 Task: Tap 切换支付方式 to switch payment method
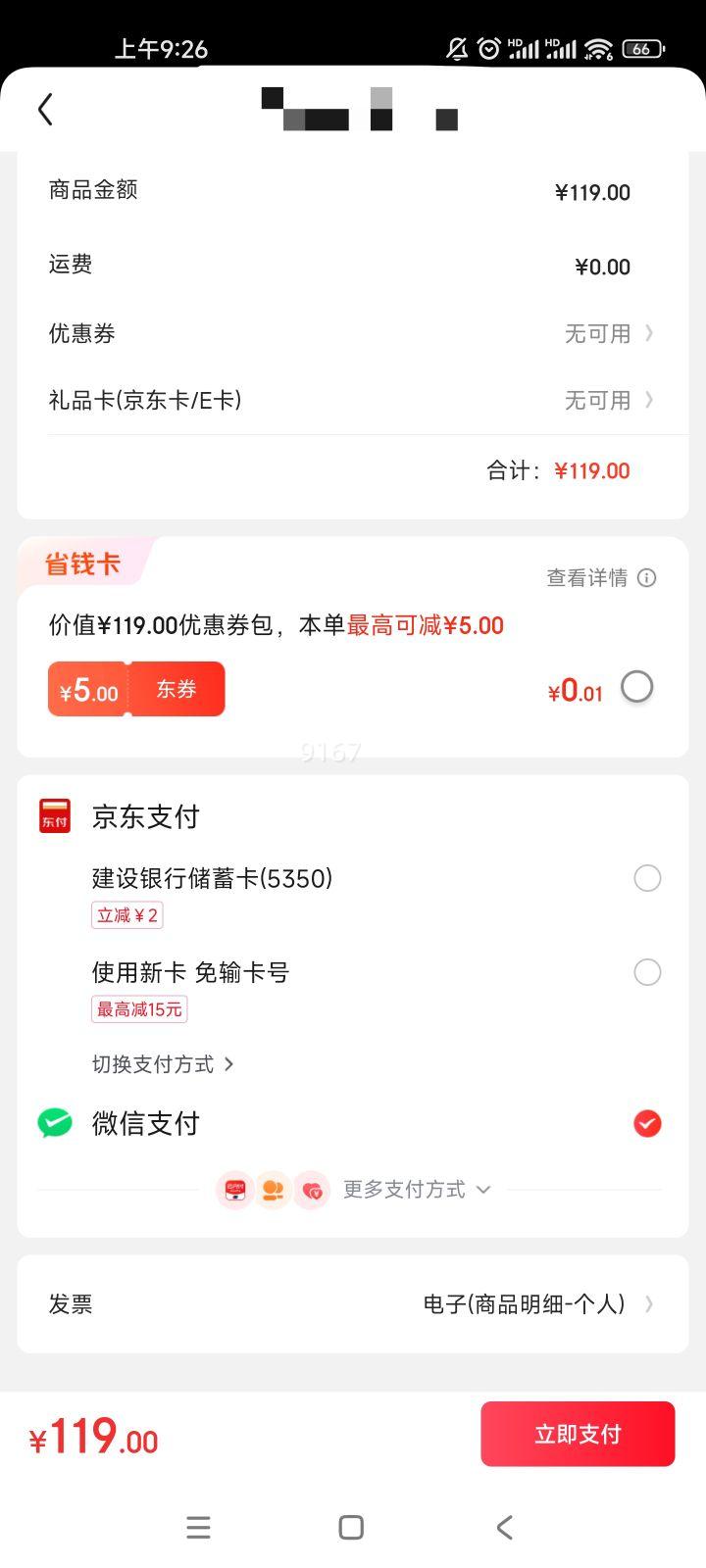[163, 1064]
